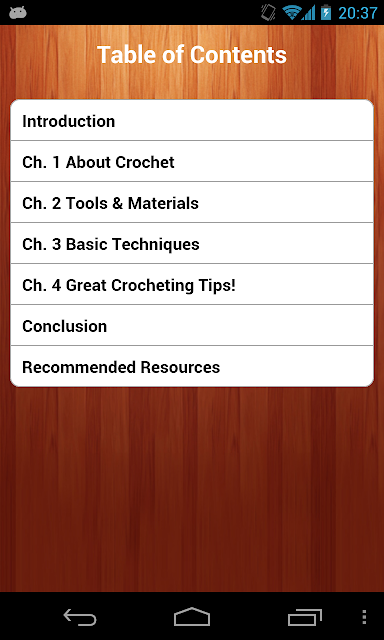Open Ch. 1 About Crochet
Viewport: 384px width, 640px height.
192,161
